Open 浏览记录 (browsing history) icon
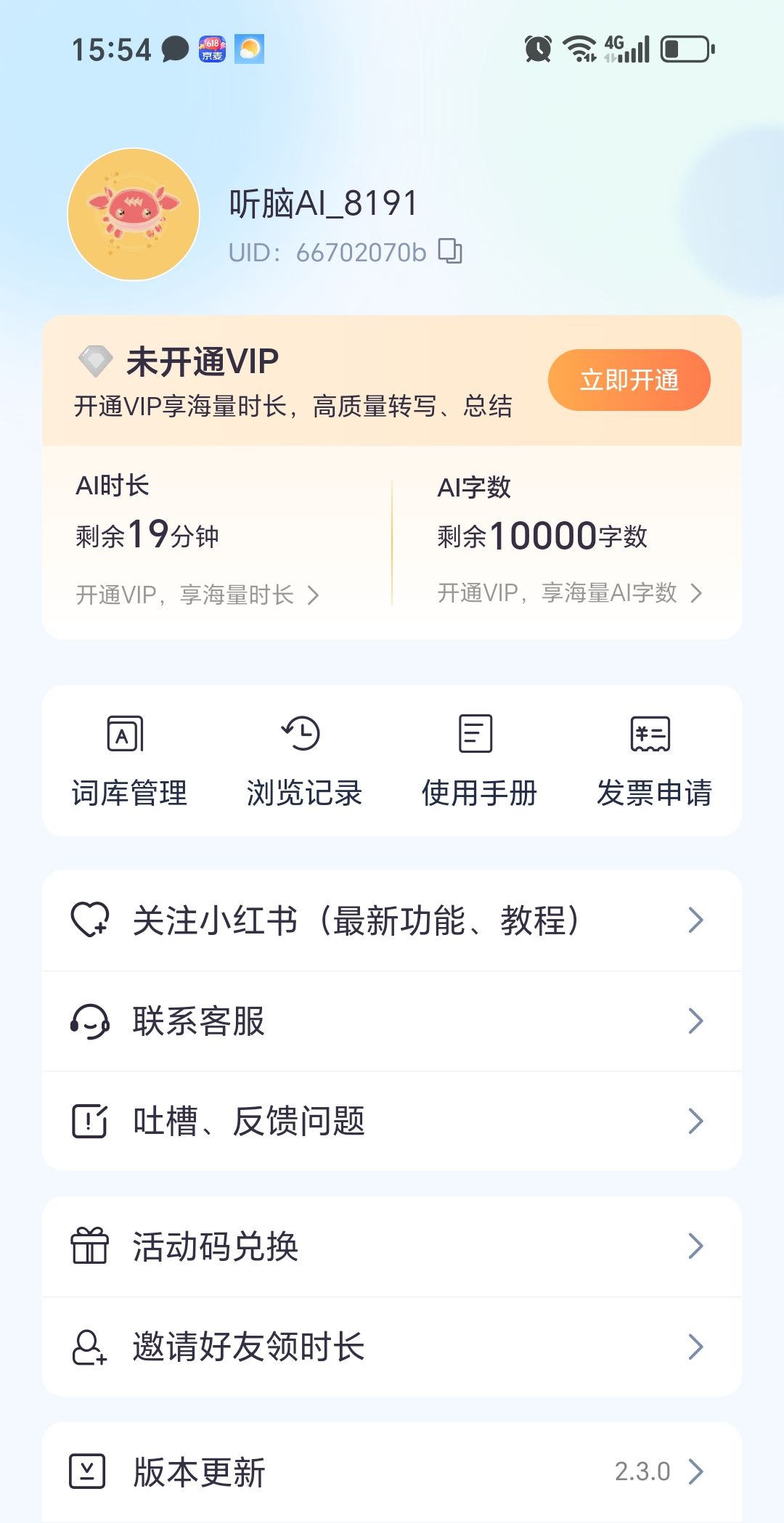The width and height of the screenshot is (784, 1523). pos(301,735)
